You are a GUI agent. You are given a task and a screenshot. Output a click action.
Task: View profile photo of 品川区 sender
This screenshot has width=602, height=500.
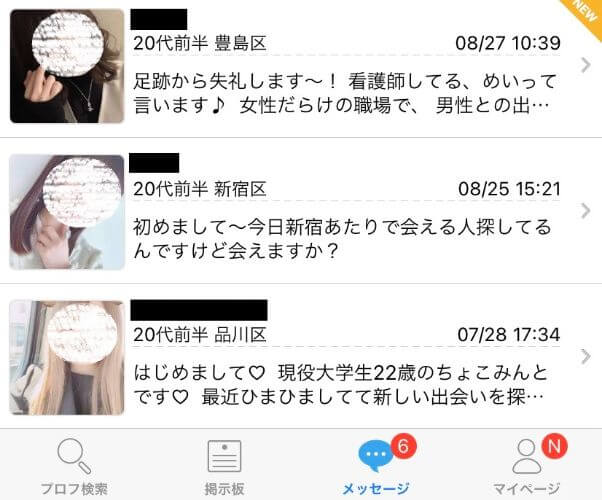[67, 357]
